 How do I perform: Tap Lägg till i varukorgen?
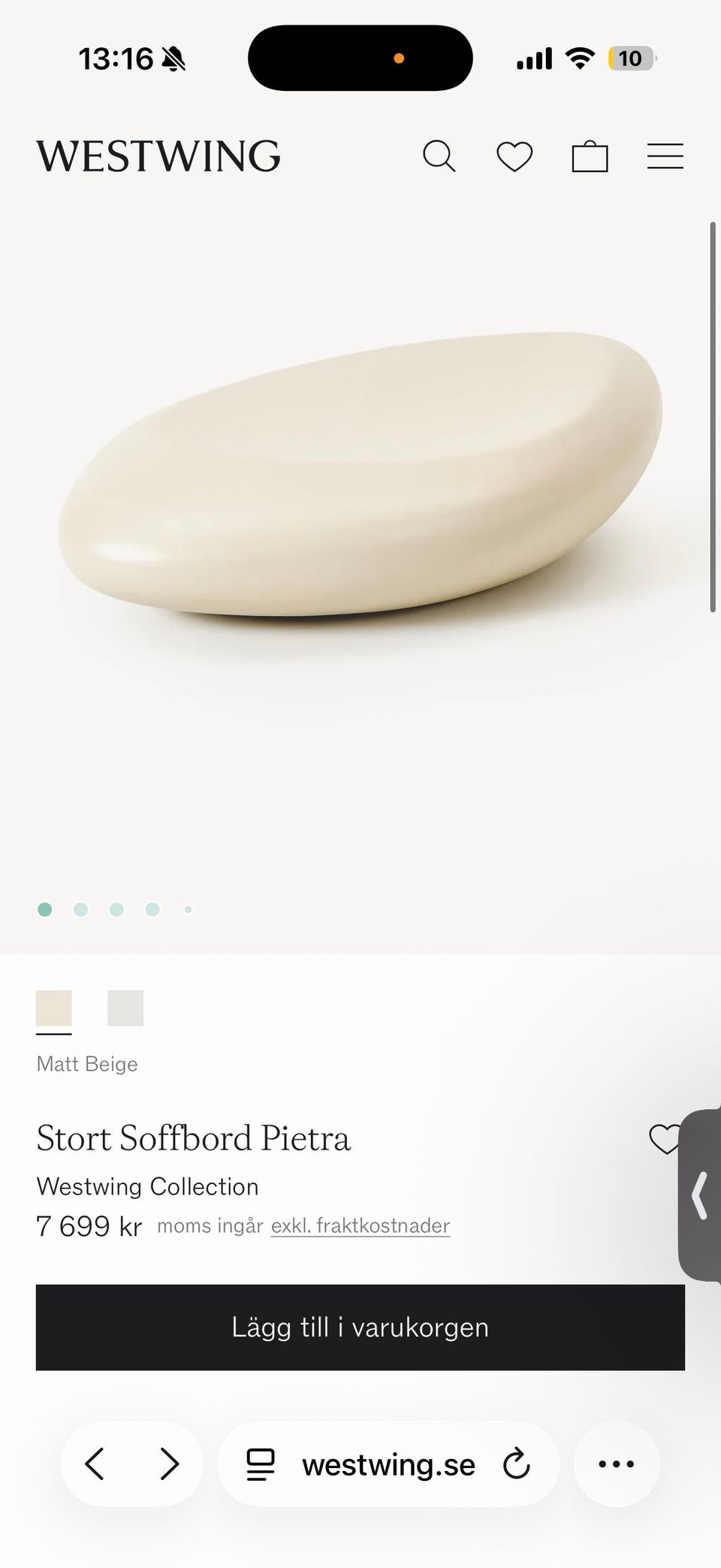[360, 1328]
